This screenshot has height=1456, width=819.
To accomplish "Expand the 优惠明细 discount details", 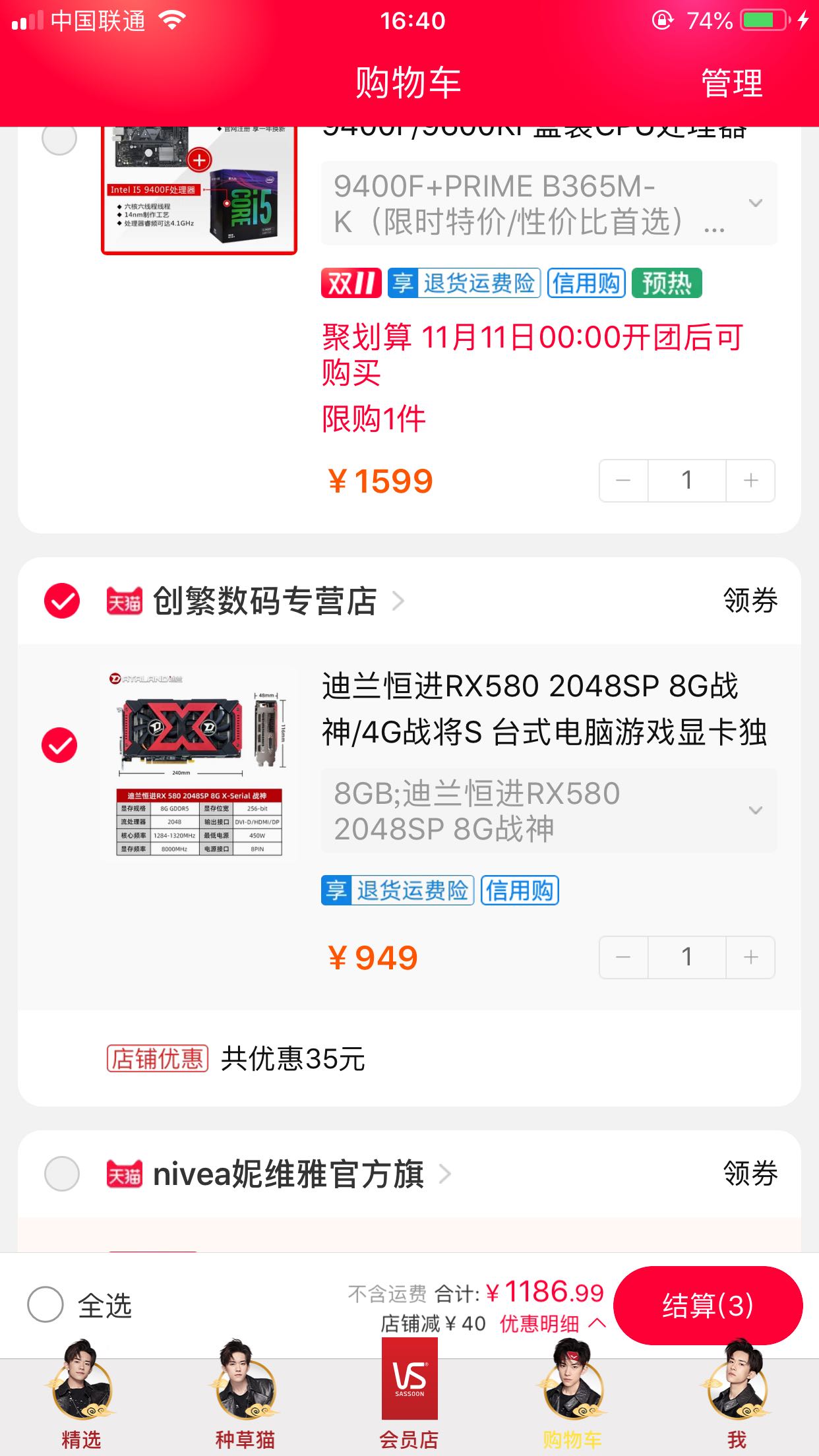I will coord(552,1323).
